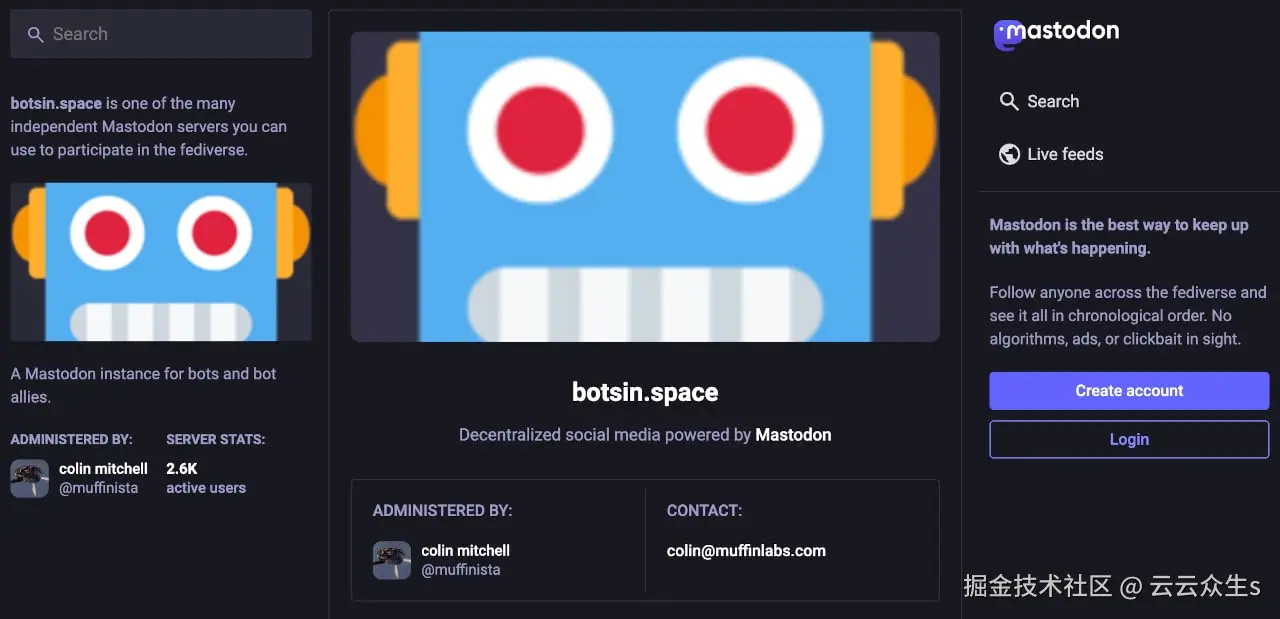Screen dimensions: 1280x619
Task: Tap the Create account button
Action: (x=1129, y=391)
